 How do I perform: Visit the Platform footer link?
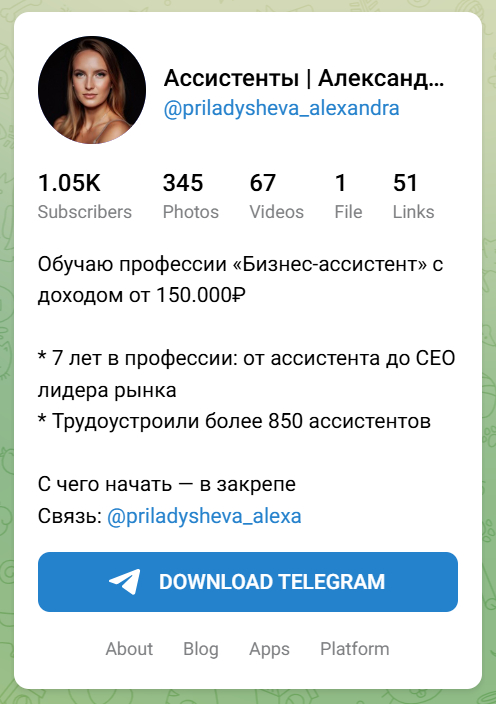pos(355,649)
